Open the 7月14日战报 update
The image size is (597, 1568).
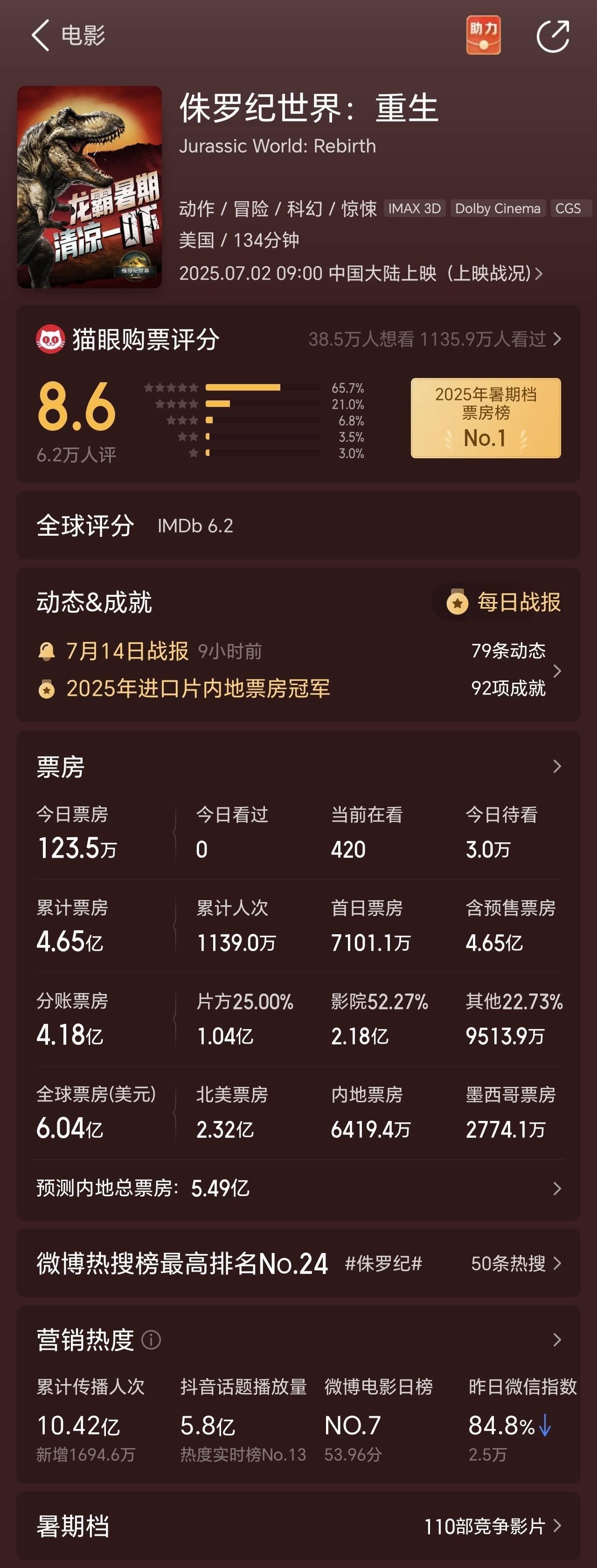coord(127,651)
